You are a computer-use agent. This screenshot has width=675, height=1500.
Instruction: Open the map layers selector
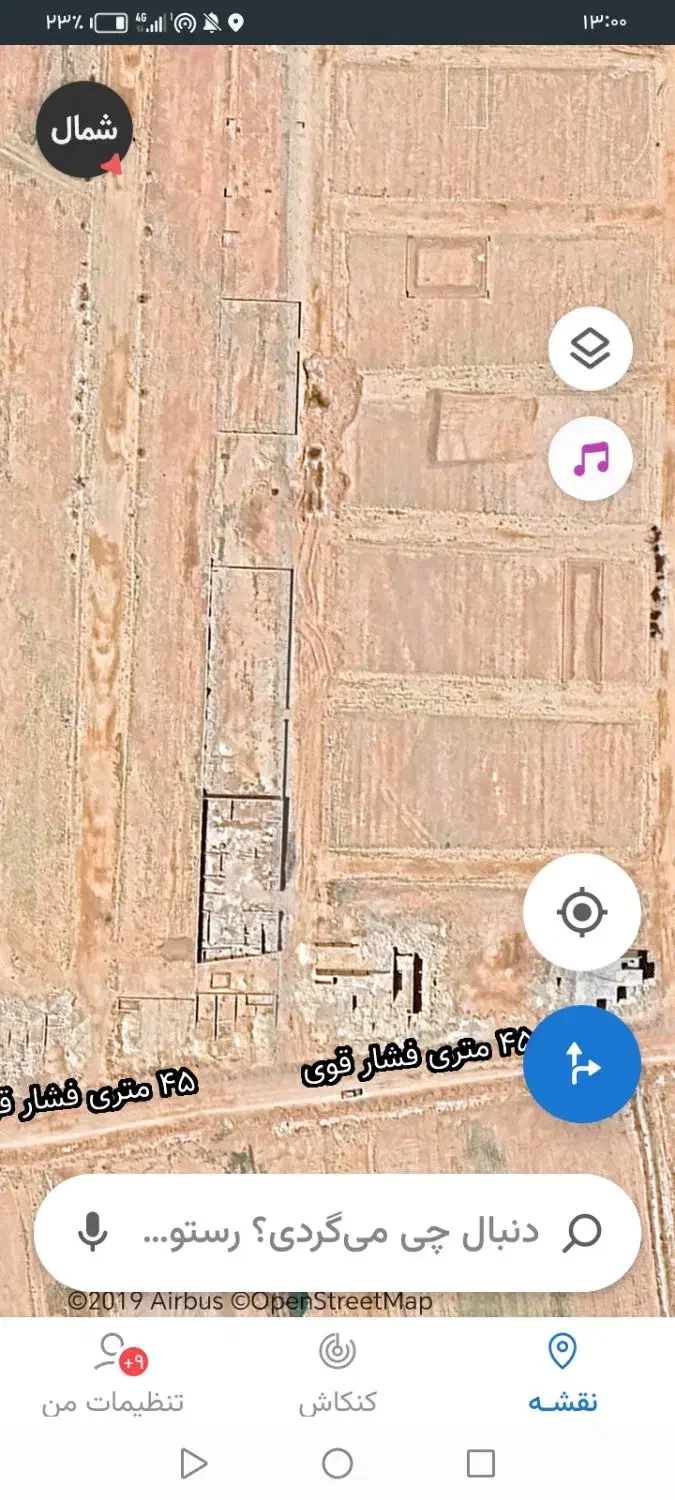pyautogui.click(x=590, y=349)
